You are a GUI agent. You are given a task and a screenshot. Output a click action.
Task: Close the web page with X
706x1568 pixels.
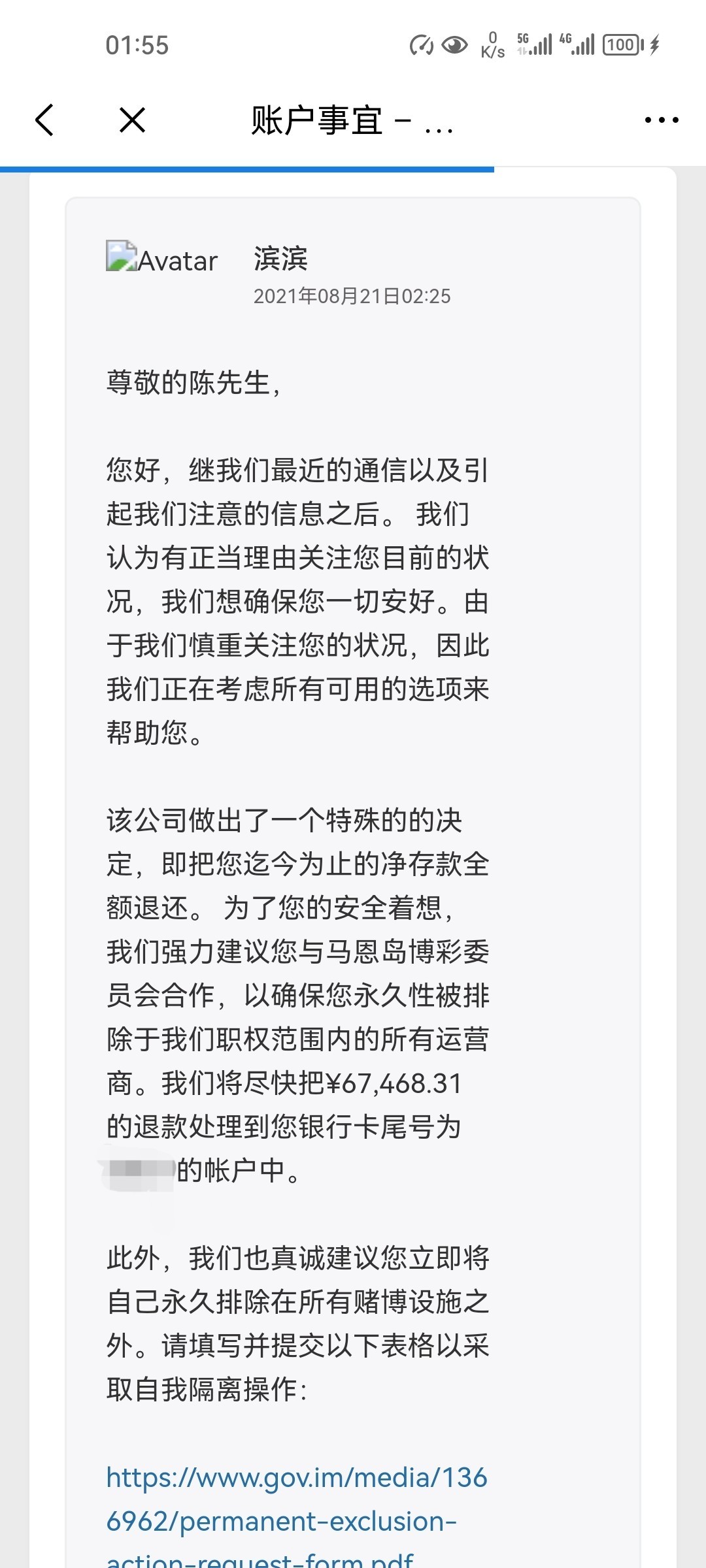[132, 120]
